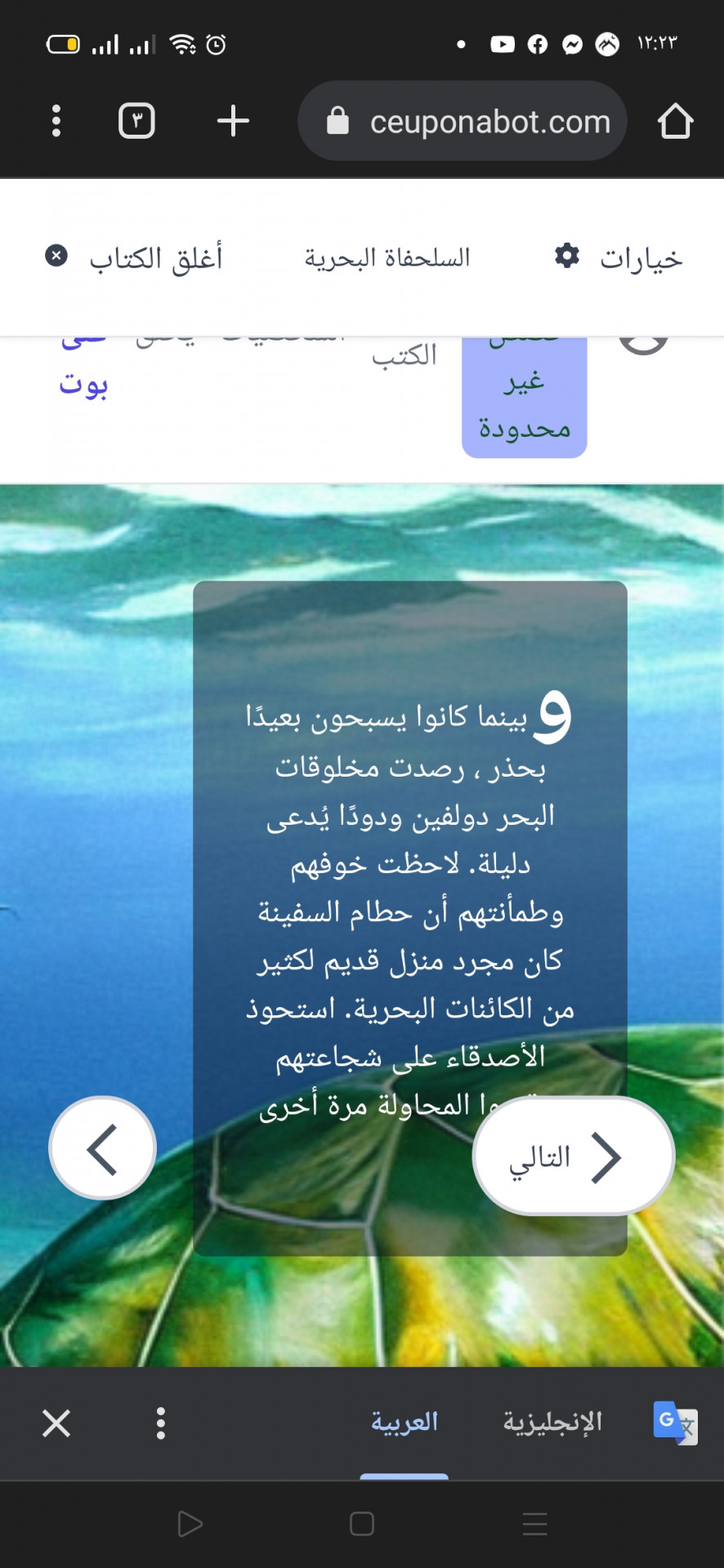Close the book with أغلق الكتاب
724x1568 pixels.
tap(134, 258)
